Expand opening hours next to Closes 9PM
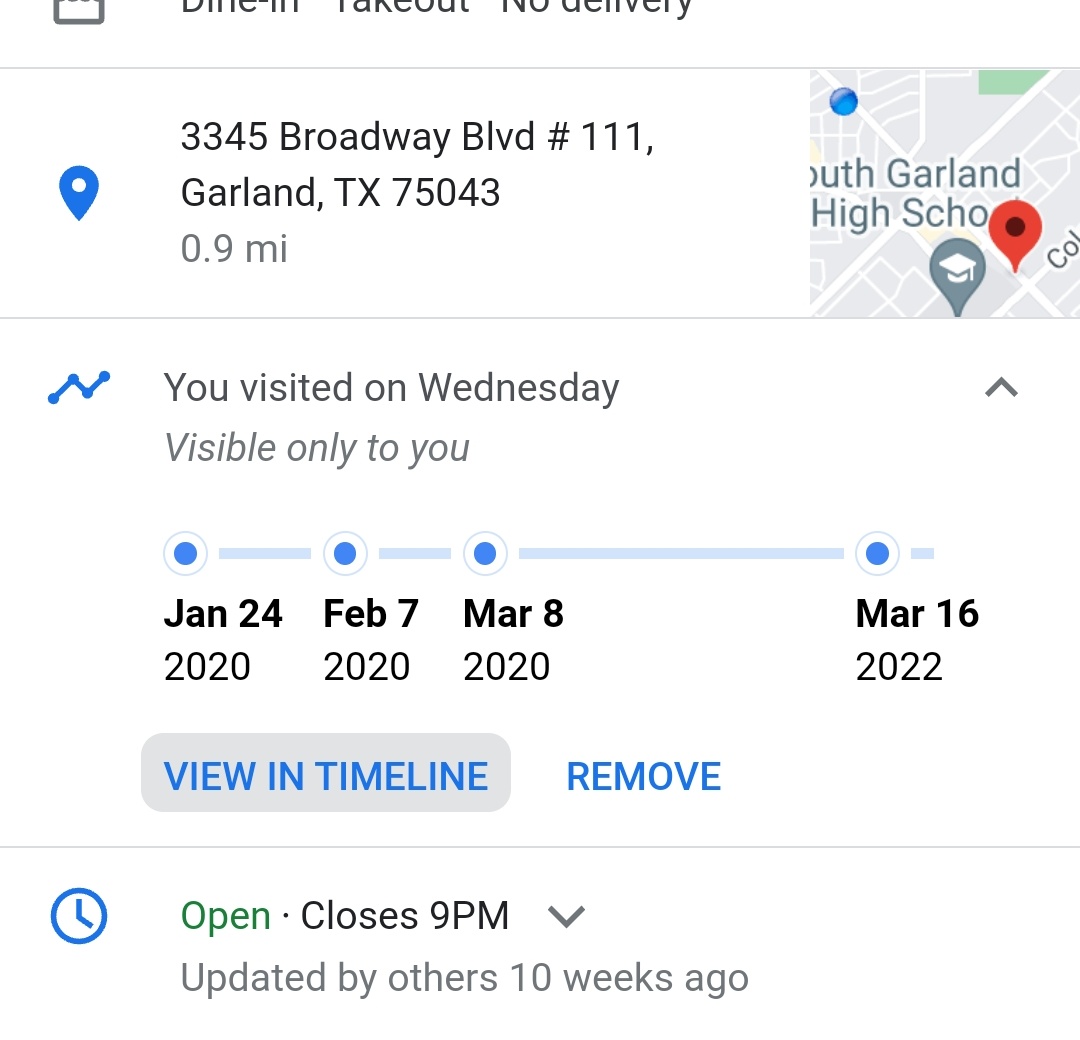This screenshot has height=1040, width=1080. click(566, 916)
